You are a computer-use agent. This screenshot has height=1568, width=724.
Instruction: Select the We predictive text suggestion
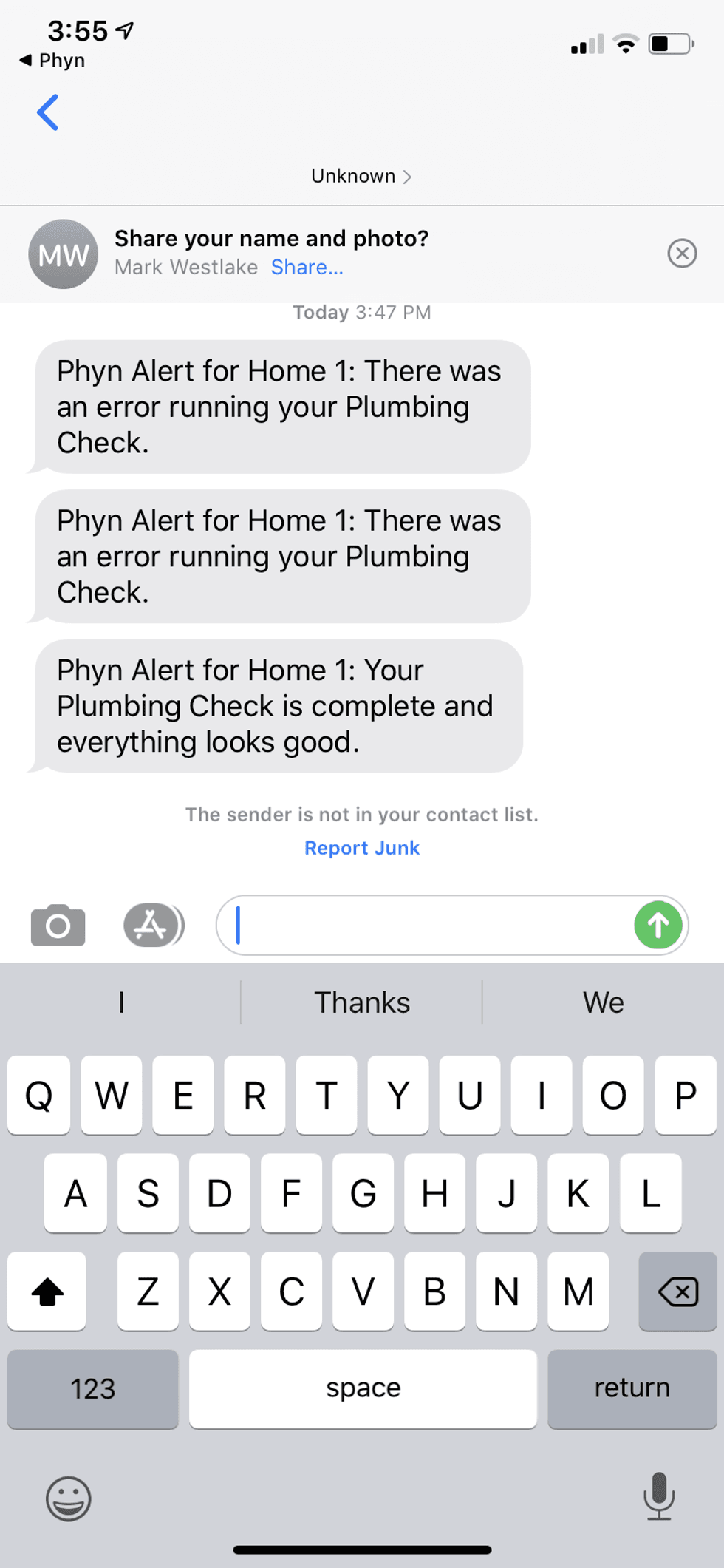click(603, 1002)
